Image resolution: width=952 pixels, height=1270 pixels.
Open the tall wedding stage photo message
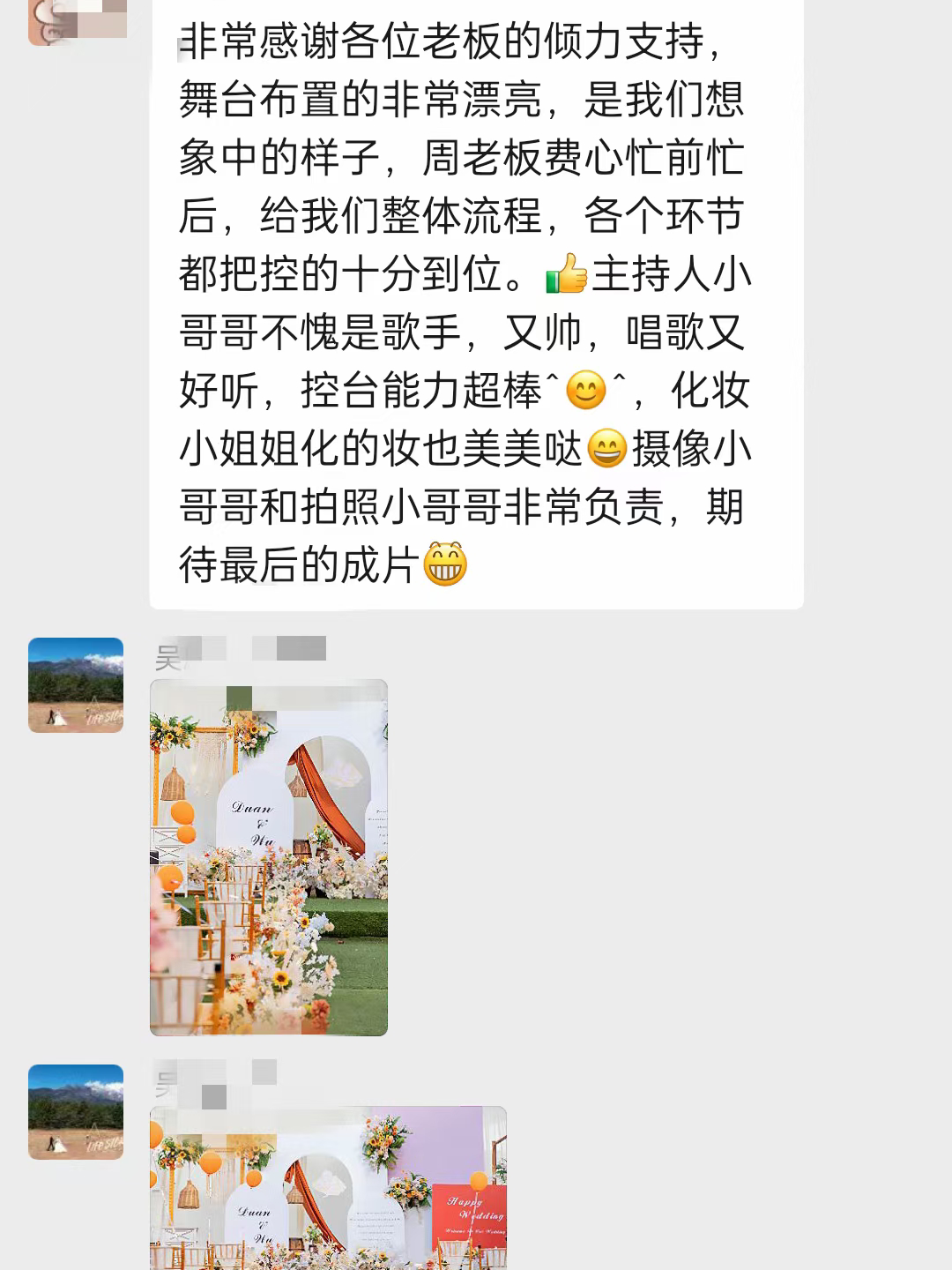[269, 857]
